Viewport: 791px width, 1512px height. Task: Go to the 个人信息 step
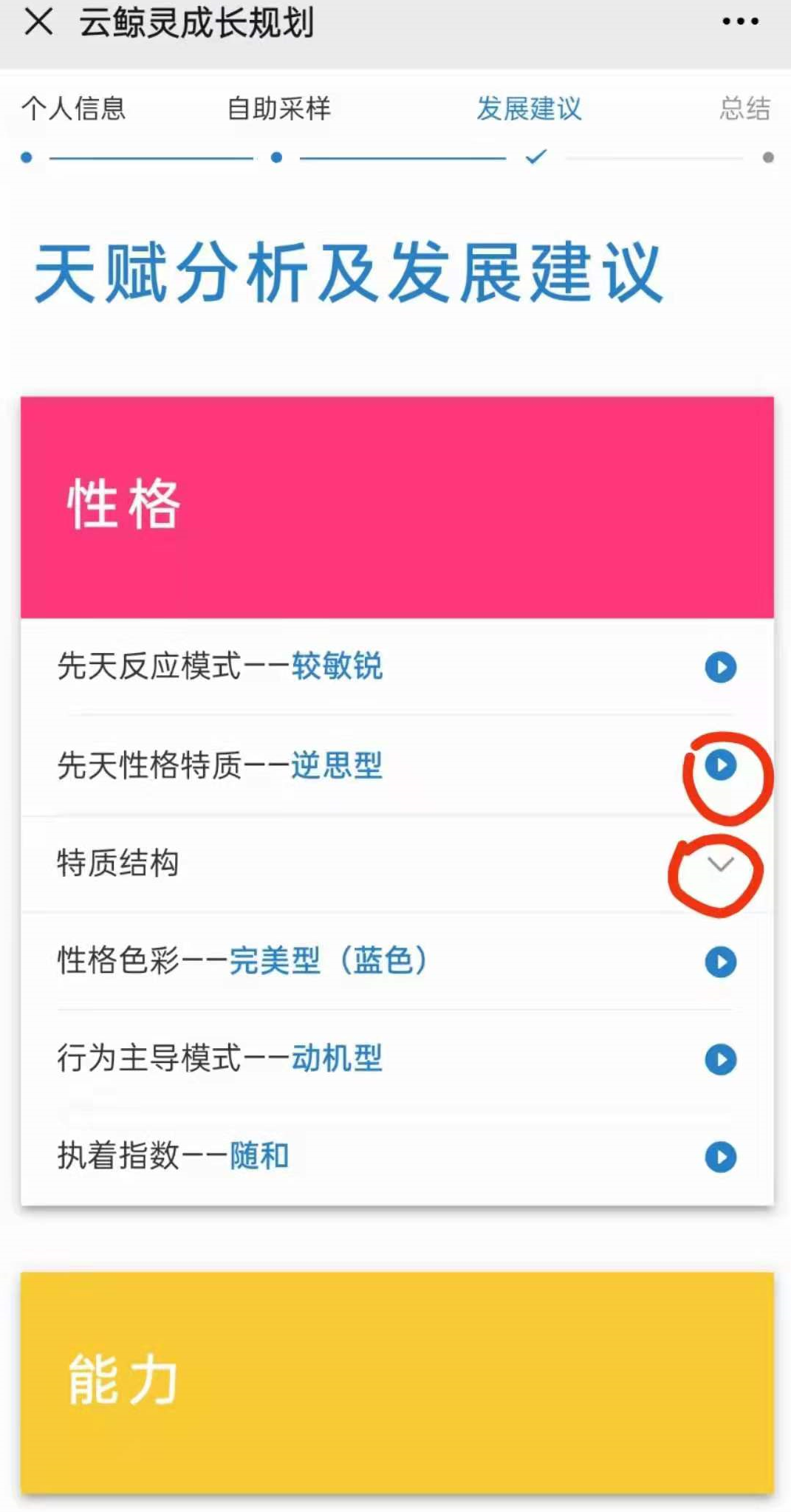[x=73, y=109]
